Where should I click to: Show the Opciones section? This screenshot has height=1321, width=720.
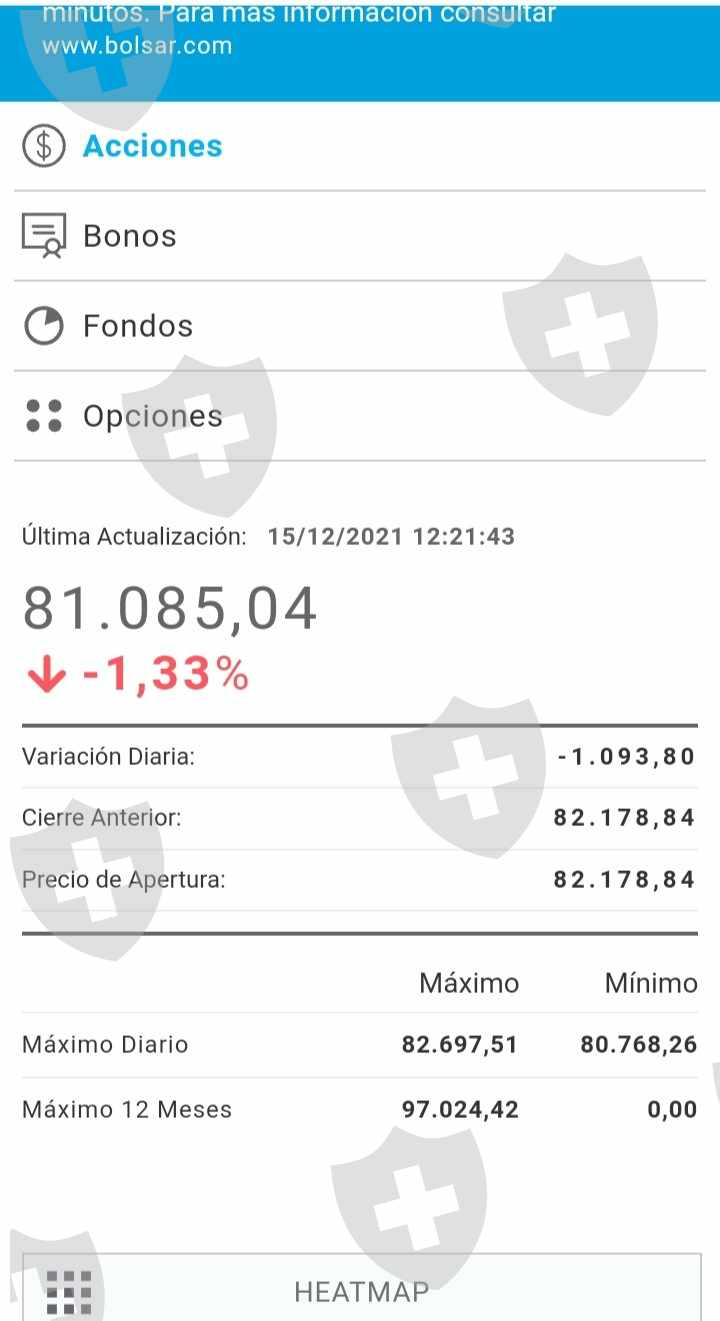coord(152,416)
